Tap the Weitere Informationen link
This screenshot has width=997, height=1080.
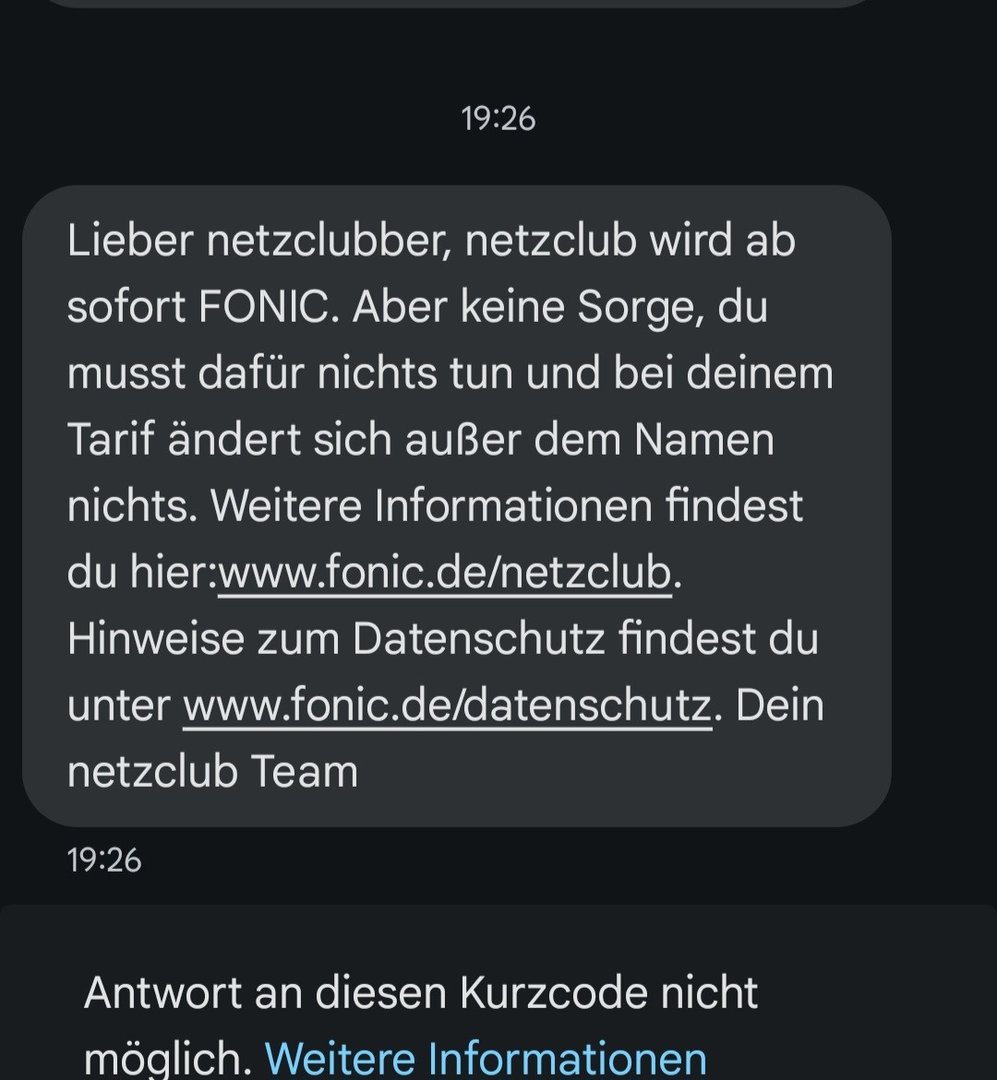coord(485,1058)
